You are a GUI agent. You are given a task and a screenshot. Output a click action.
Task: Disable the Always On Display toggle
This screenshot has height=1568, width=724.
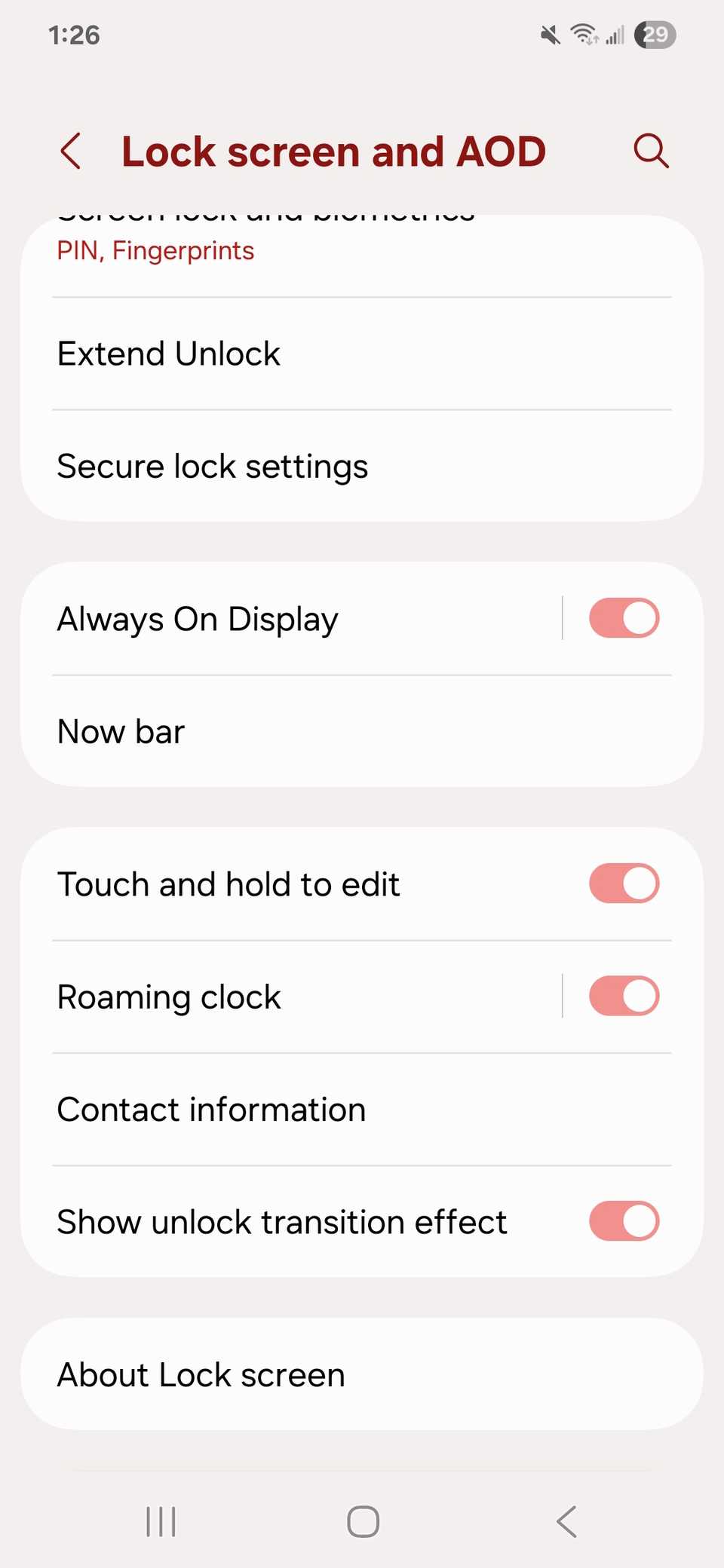click(x=624, y=617)
